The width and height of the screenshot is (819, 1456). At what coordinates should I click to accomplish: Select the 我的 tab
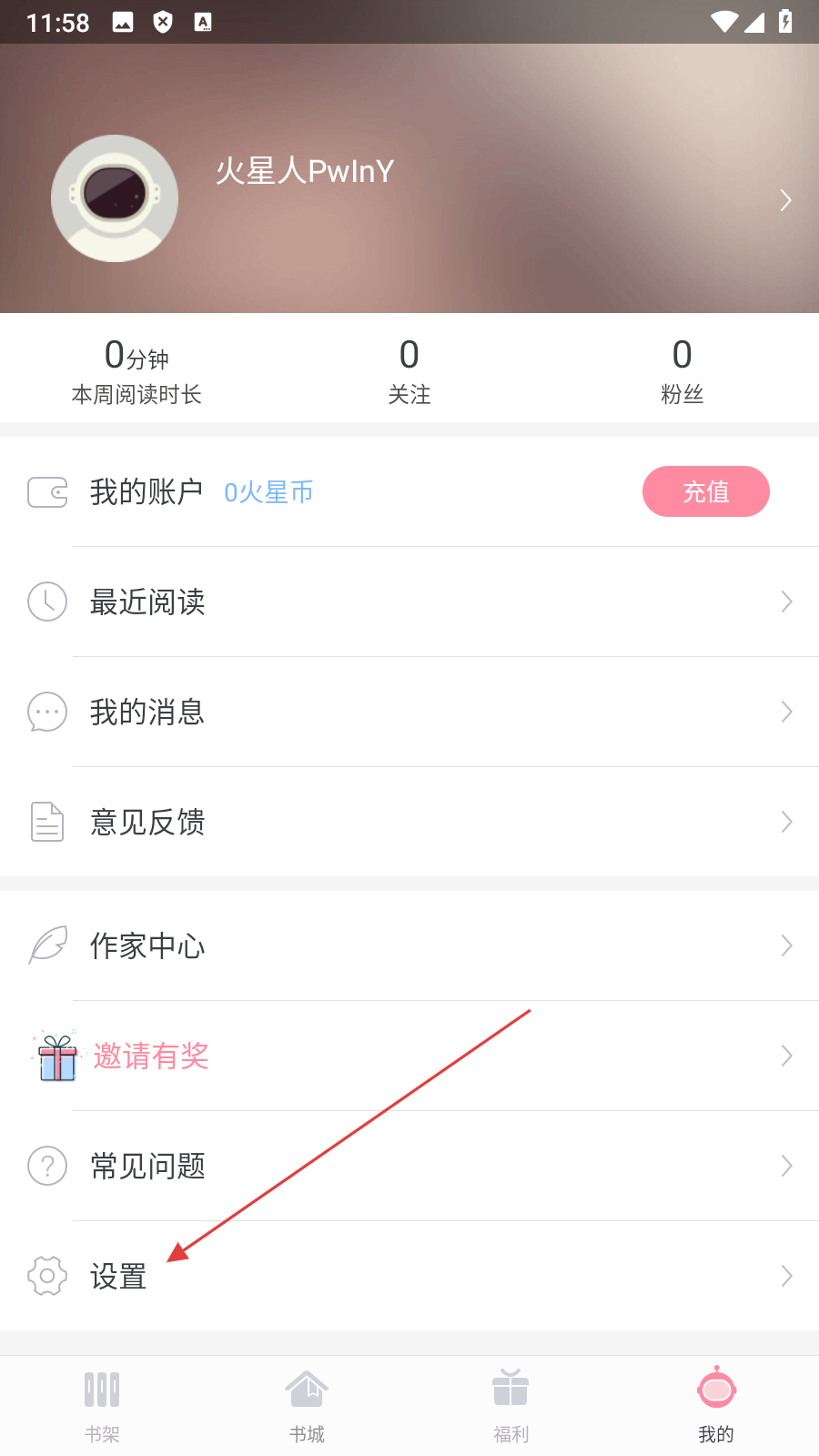click(716, 1406)
